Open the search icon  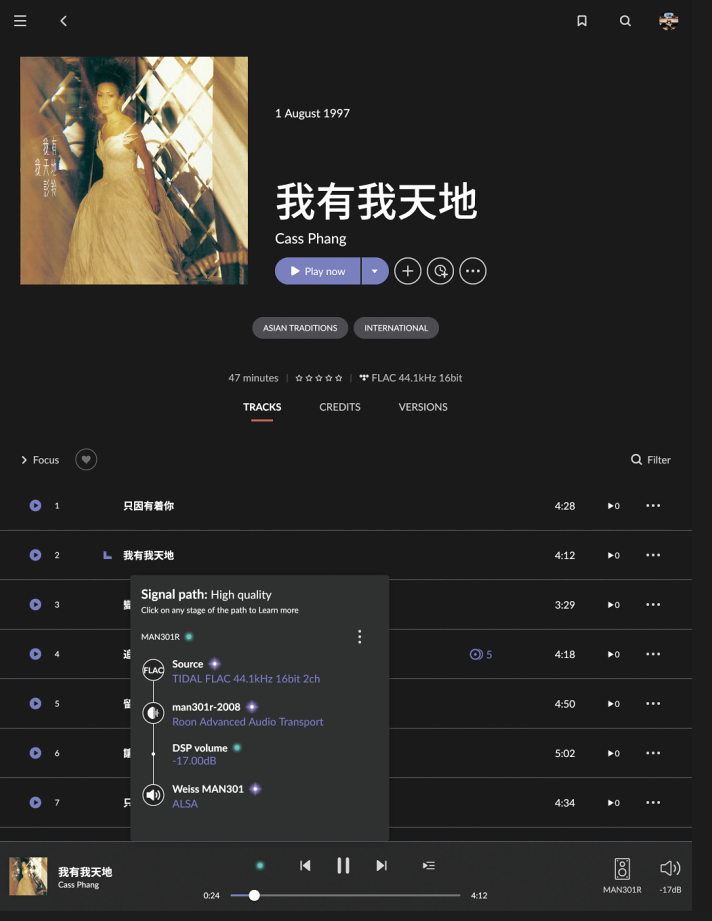(x=625, y=21)
